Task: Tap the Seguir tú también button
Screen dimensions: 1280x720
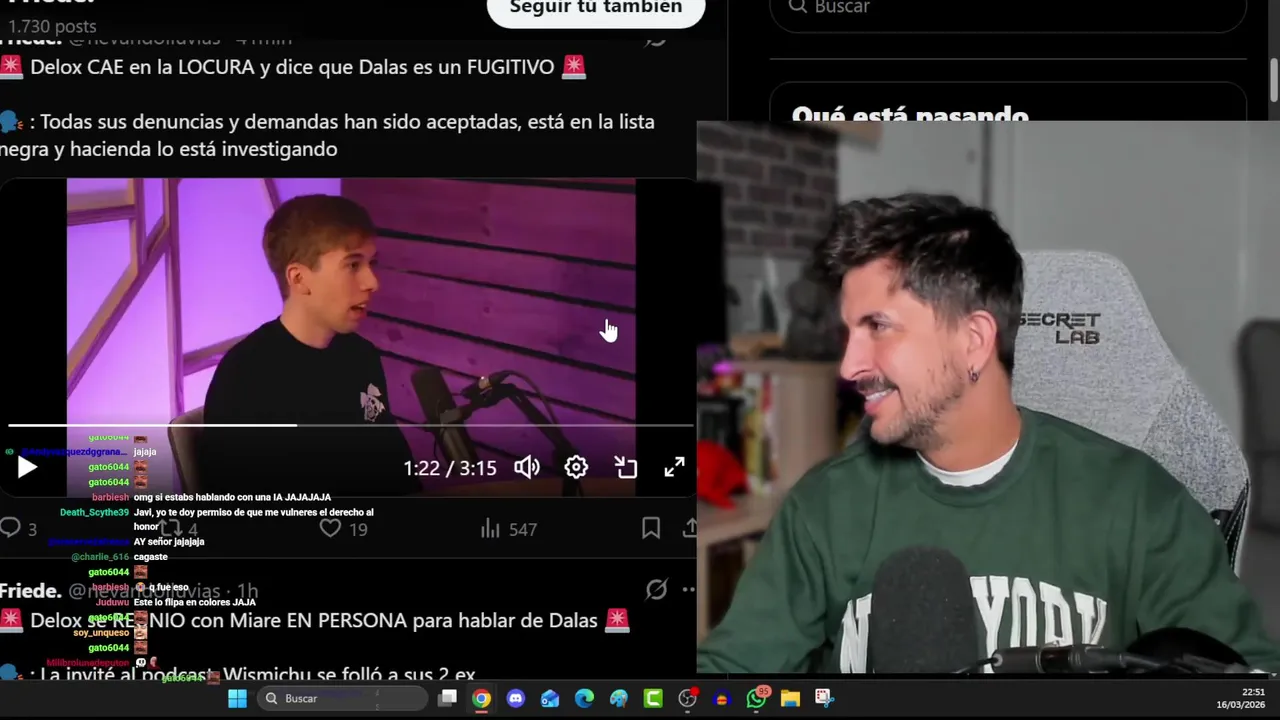Action: pyautogui.click(x=596, y=8)
